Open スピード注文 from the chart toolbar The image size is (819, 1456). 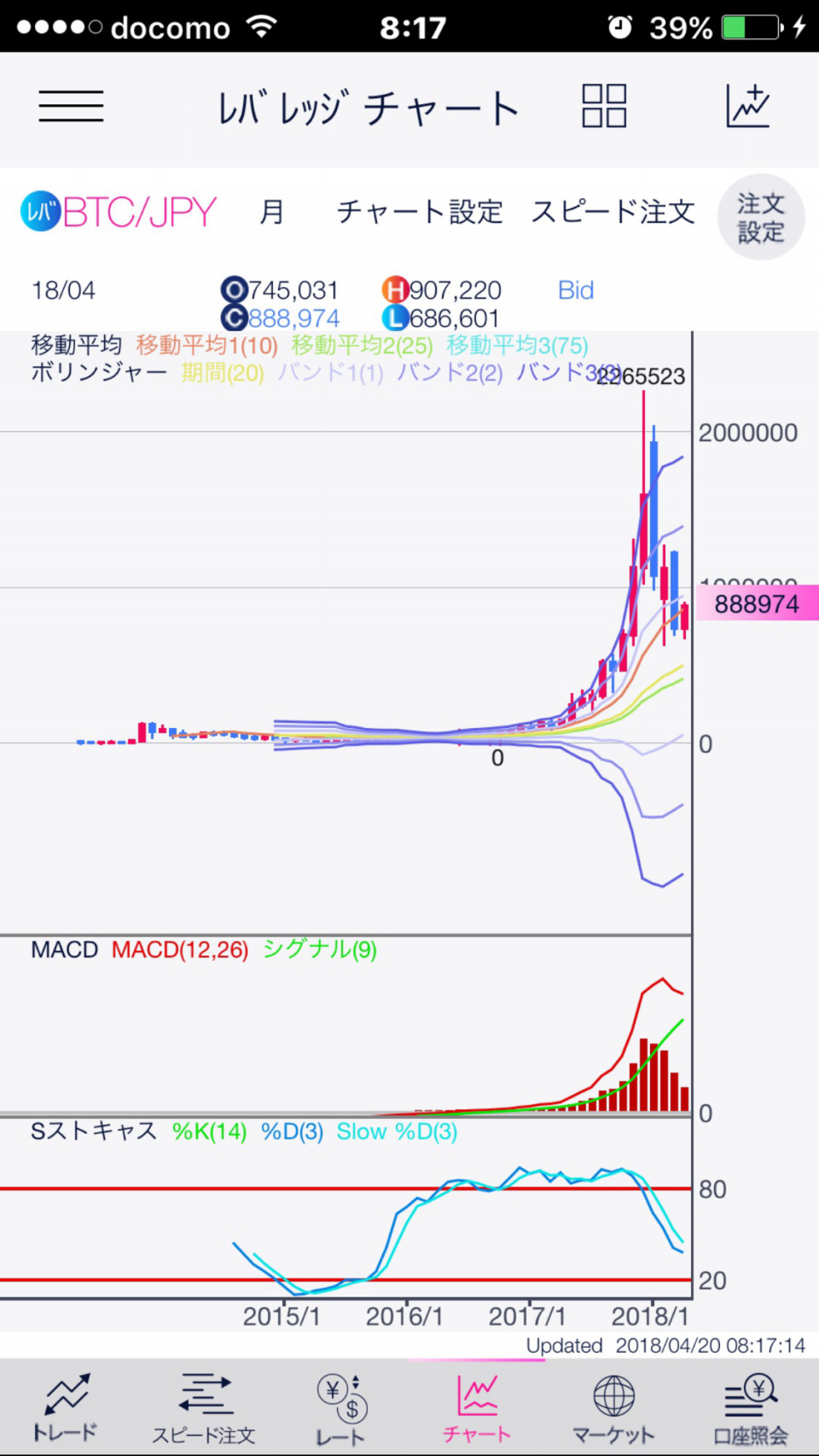click(x=613, y=212)
